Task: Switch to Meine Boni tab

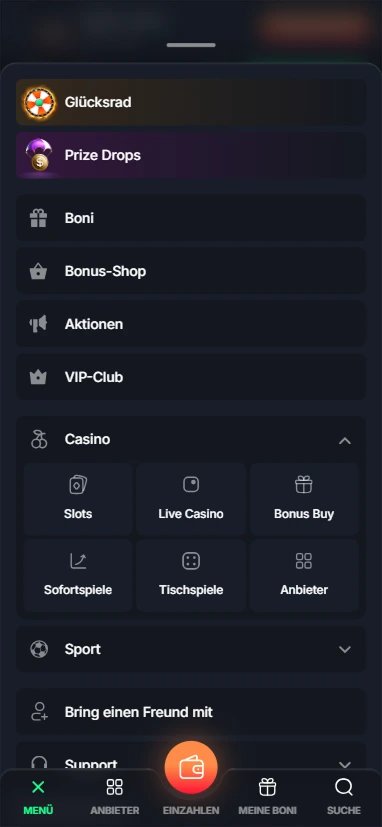Action: pos(268,797)
